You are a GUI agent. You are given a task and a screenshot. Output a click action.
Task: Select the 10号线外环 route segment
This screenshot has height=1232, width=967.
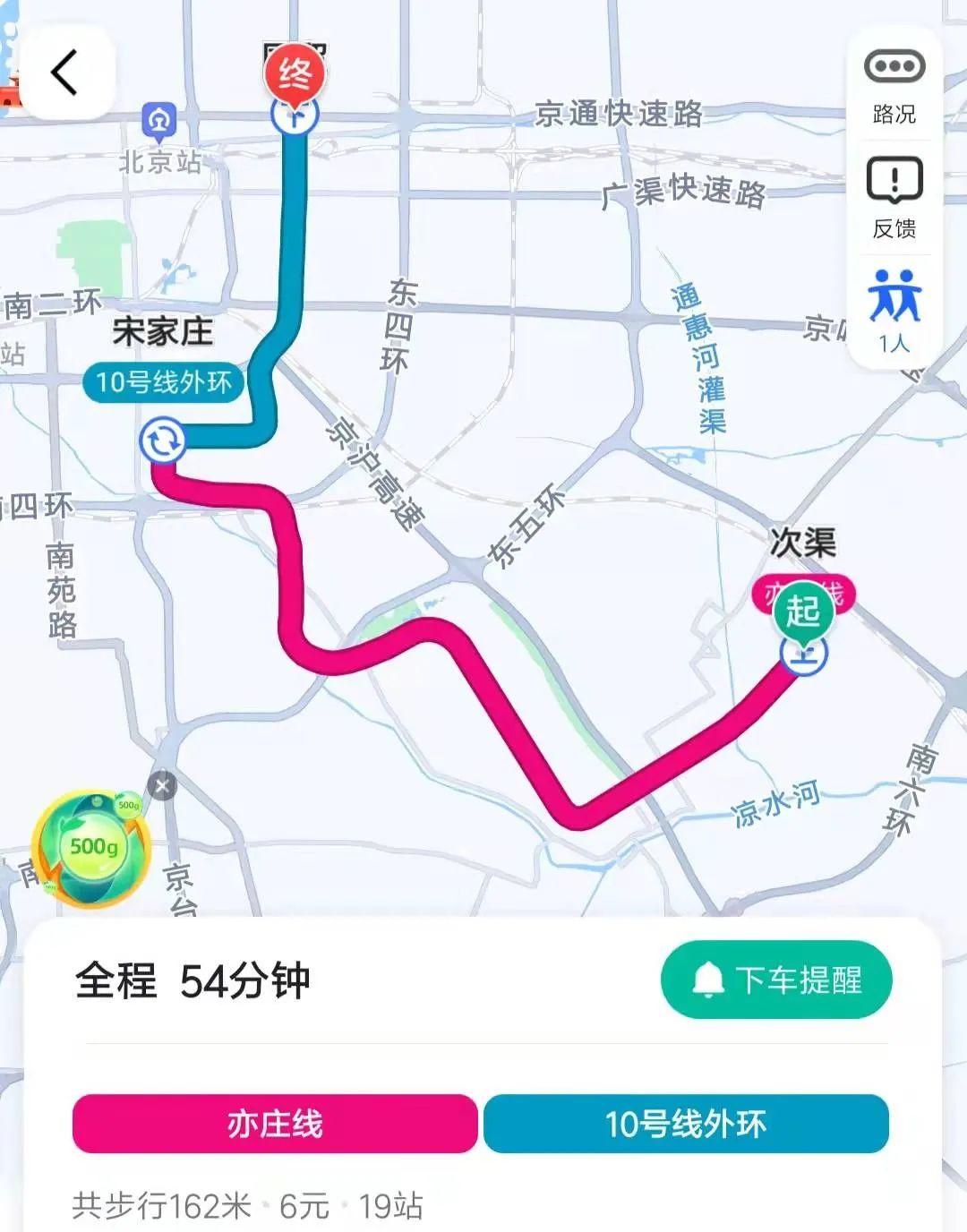click(686, 1124)
